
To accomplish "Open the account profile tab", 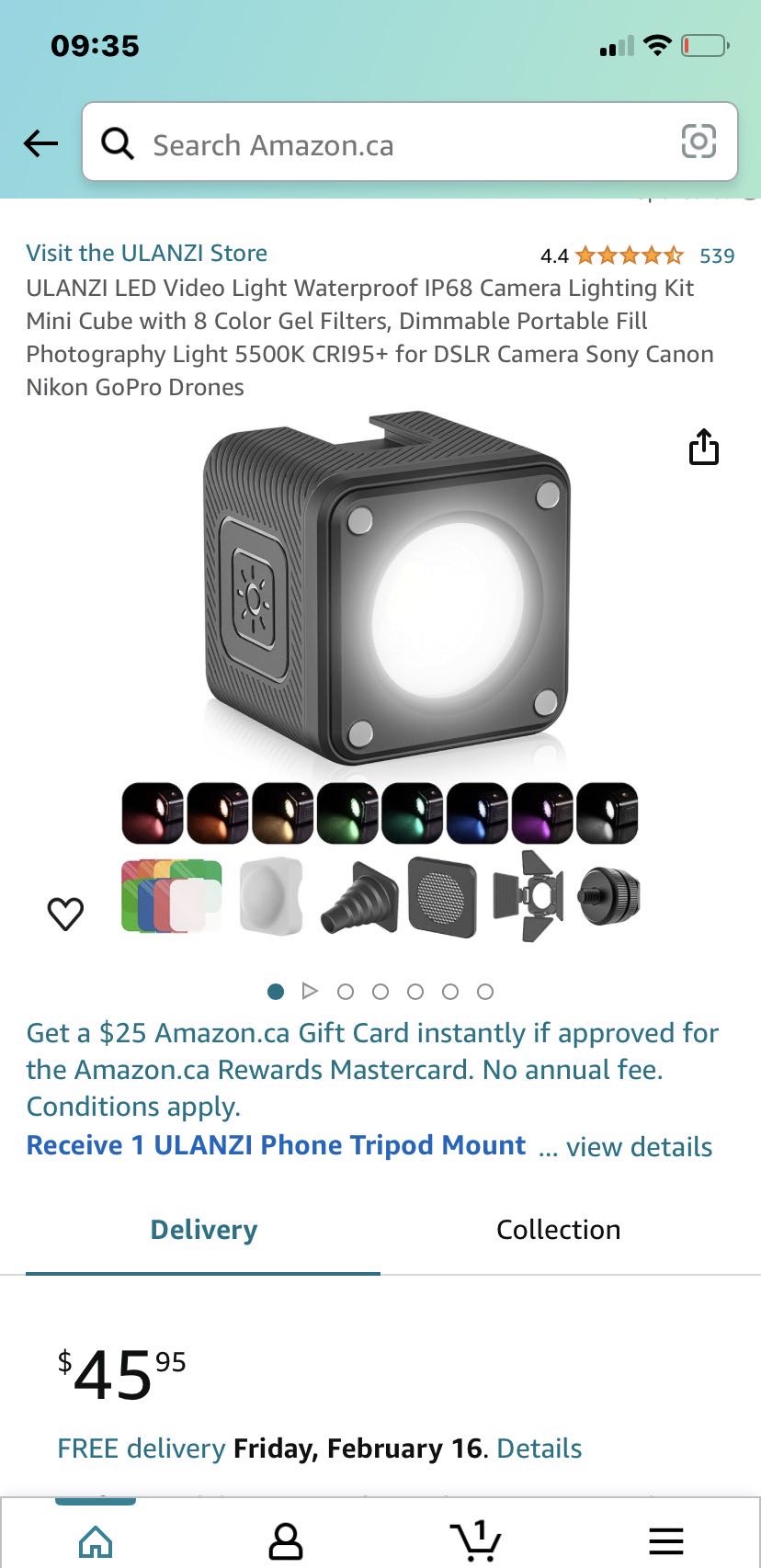I will (x=285, y=1540).
